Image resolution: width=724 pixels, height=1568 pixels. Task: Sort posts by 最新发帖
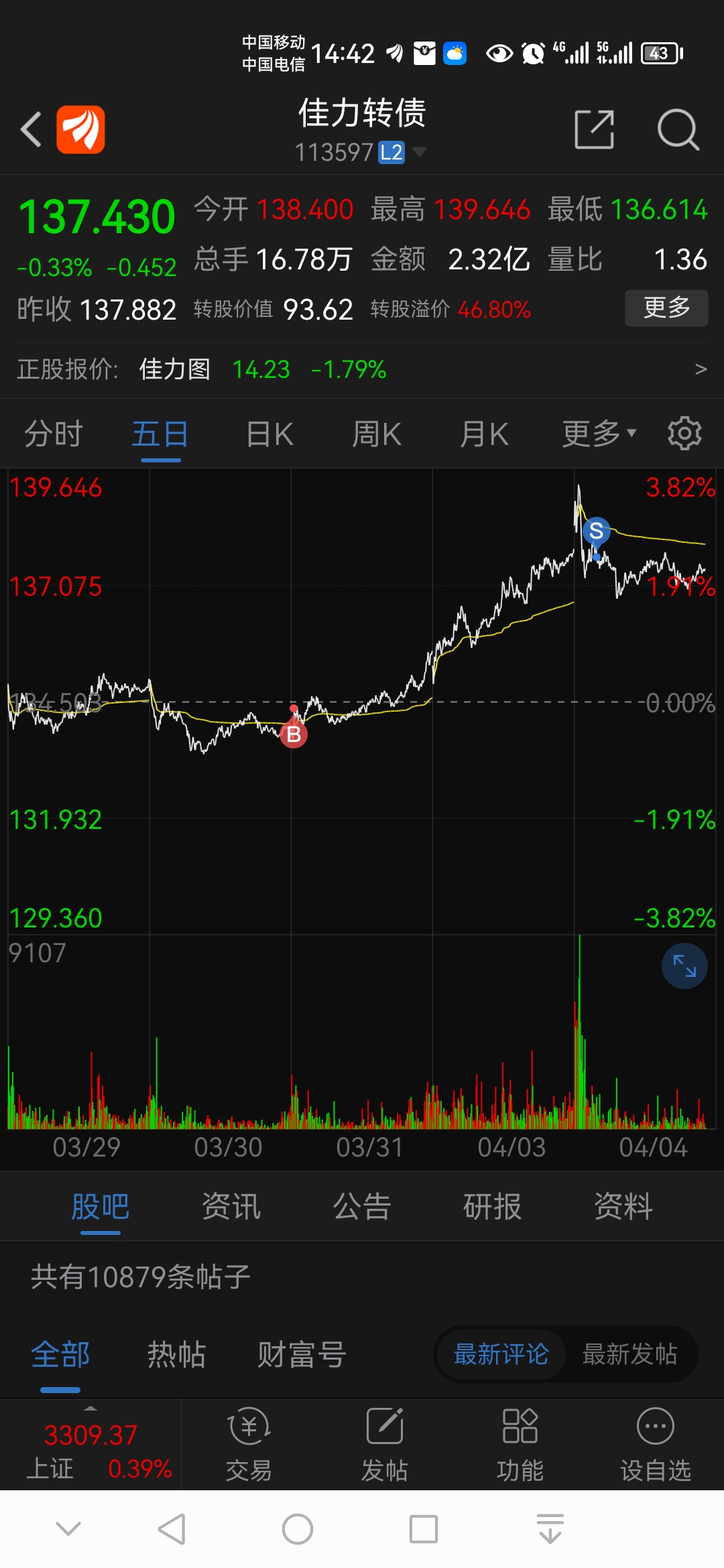[x=629, y=1354]
